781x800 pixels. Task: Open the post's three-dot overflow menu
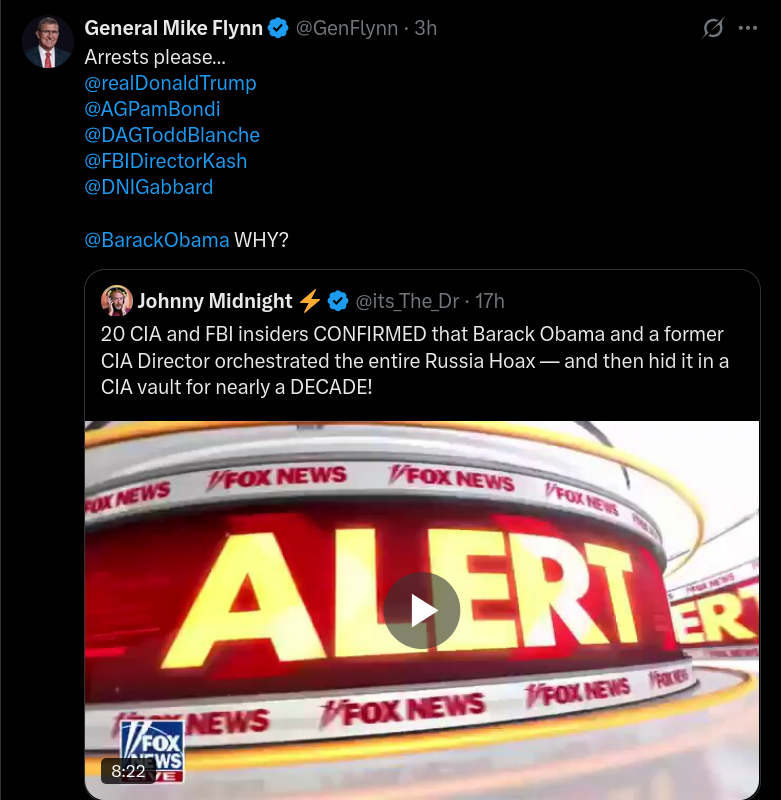click(748, 28)
